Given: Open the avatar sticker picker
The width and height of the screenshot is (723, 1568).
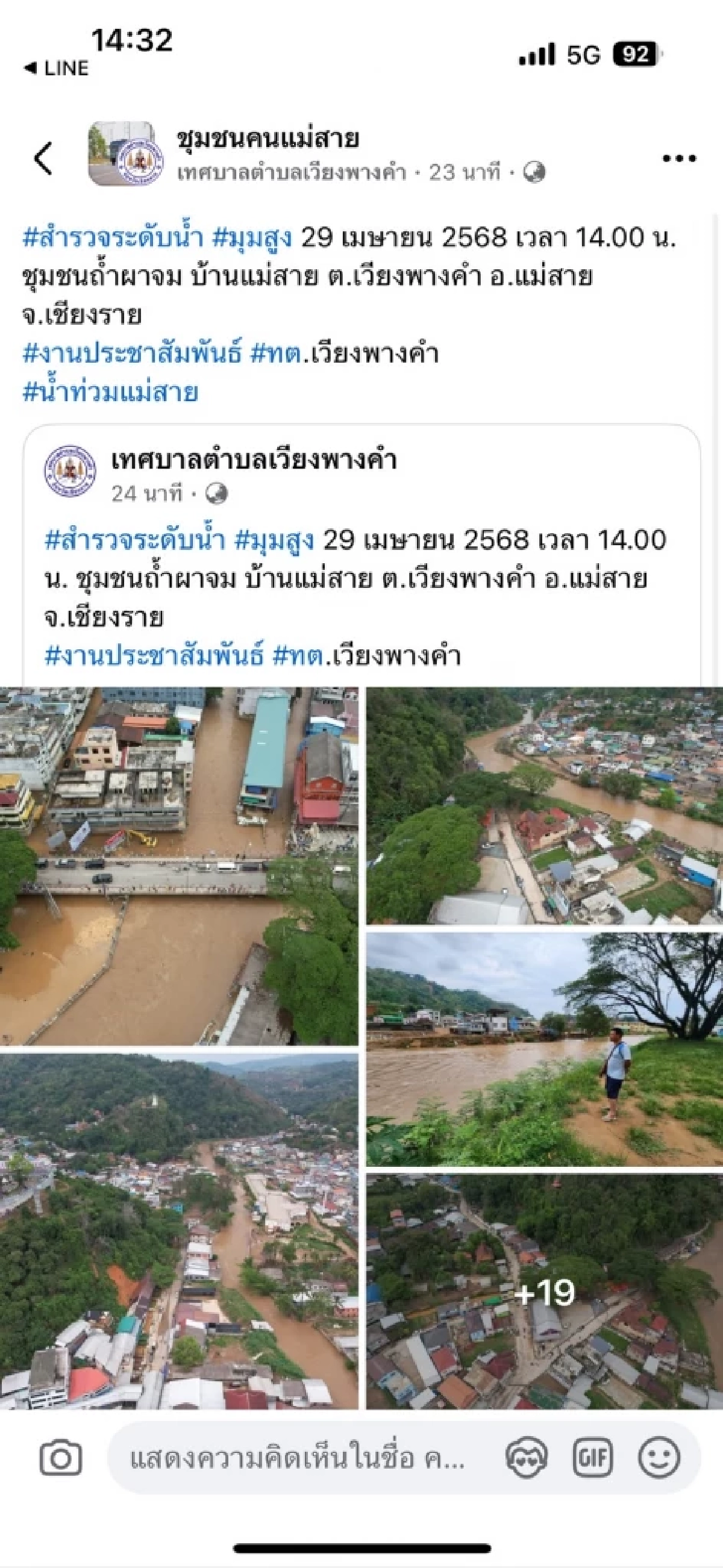Looking at the screenshot, I should click(x=527, y=1458).
